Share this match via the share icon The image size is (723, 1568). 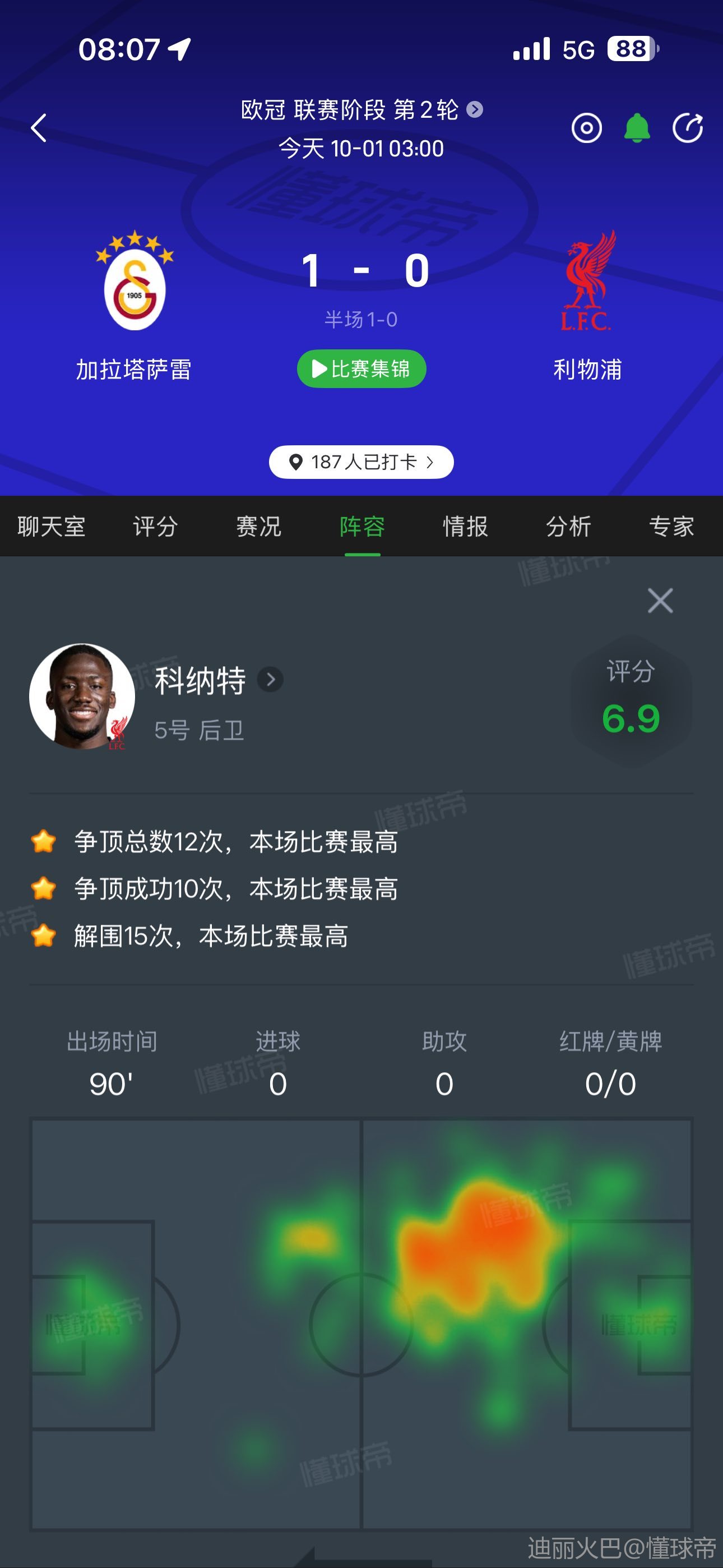point(688,128)
